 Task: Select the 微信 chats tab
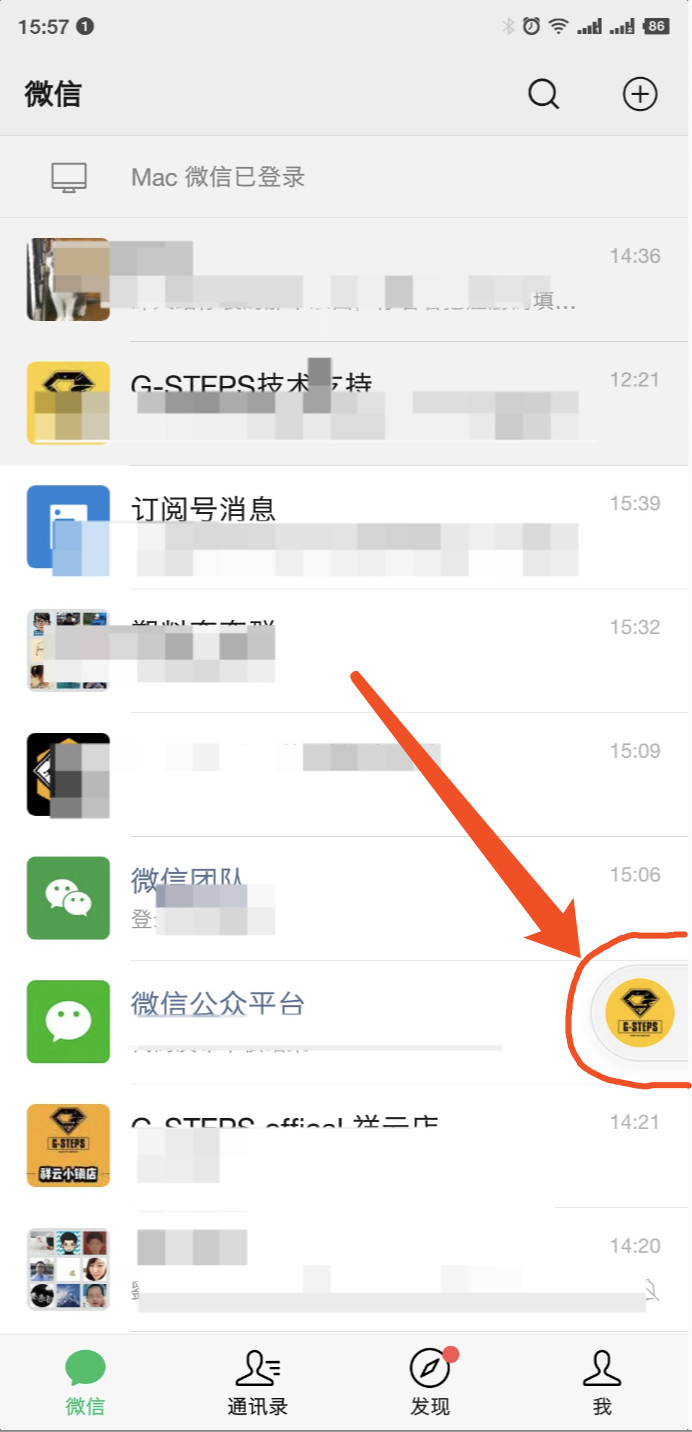coord(86,1382)
